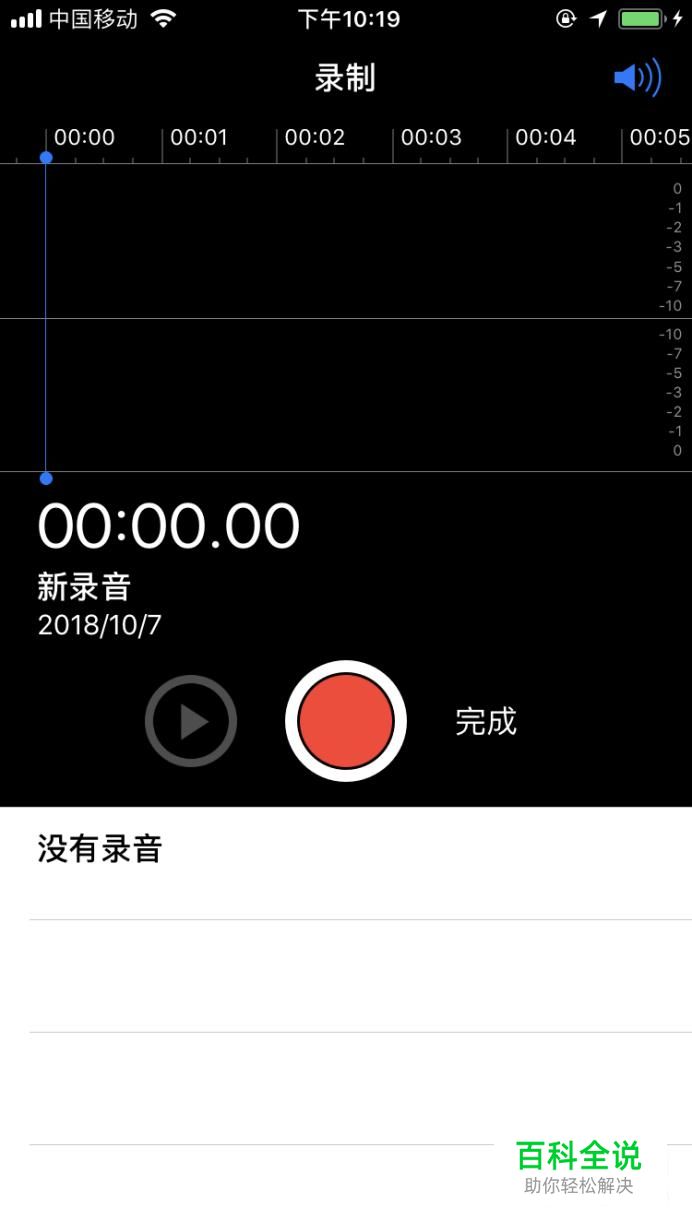Start recording with the red button
692x1230 pixels.
coord(346,721)
